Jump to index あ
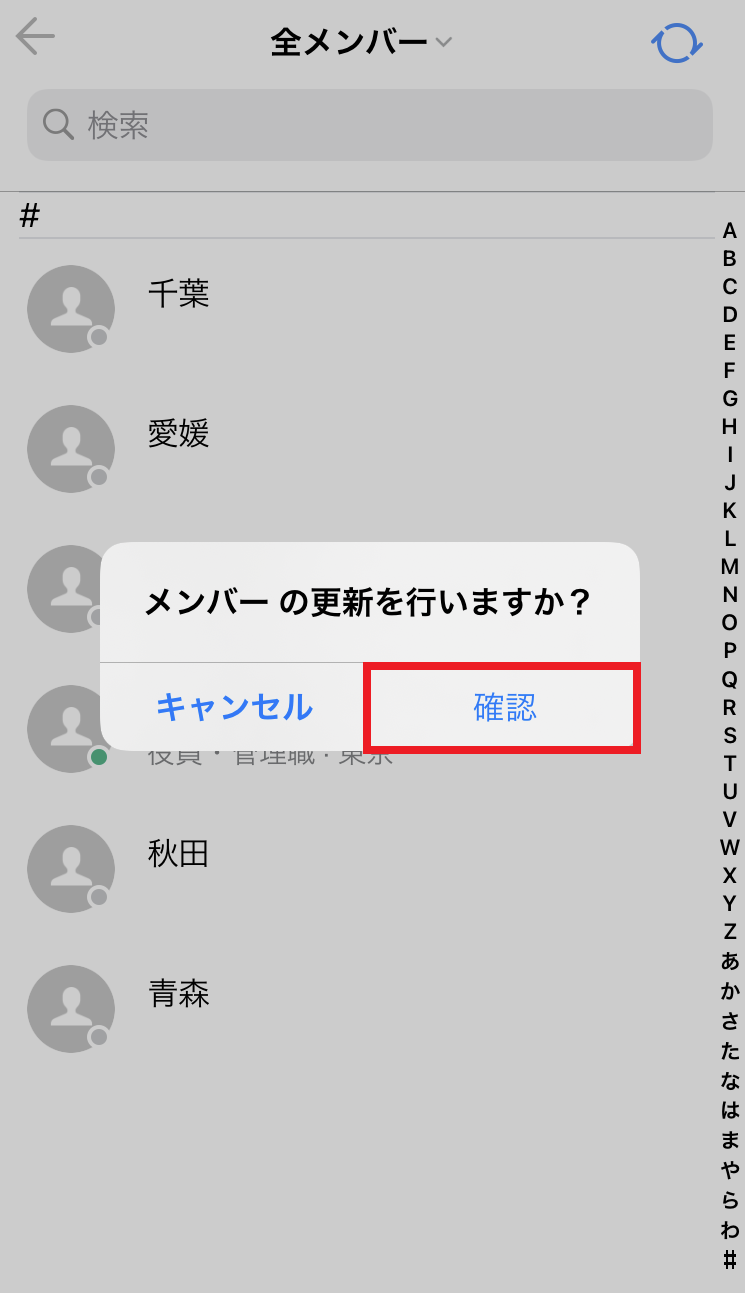This screenshot has height=1293, width=745. [729, 961]
